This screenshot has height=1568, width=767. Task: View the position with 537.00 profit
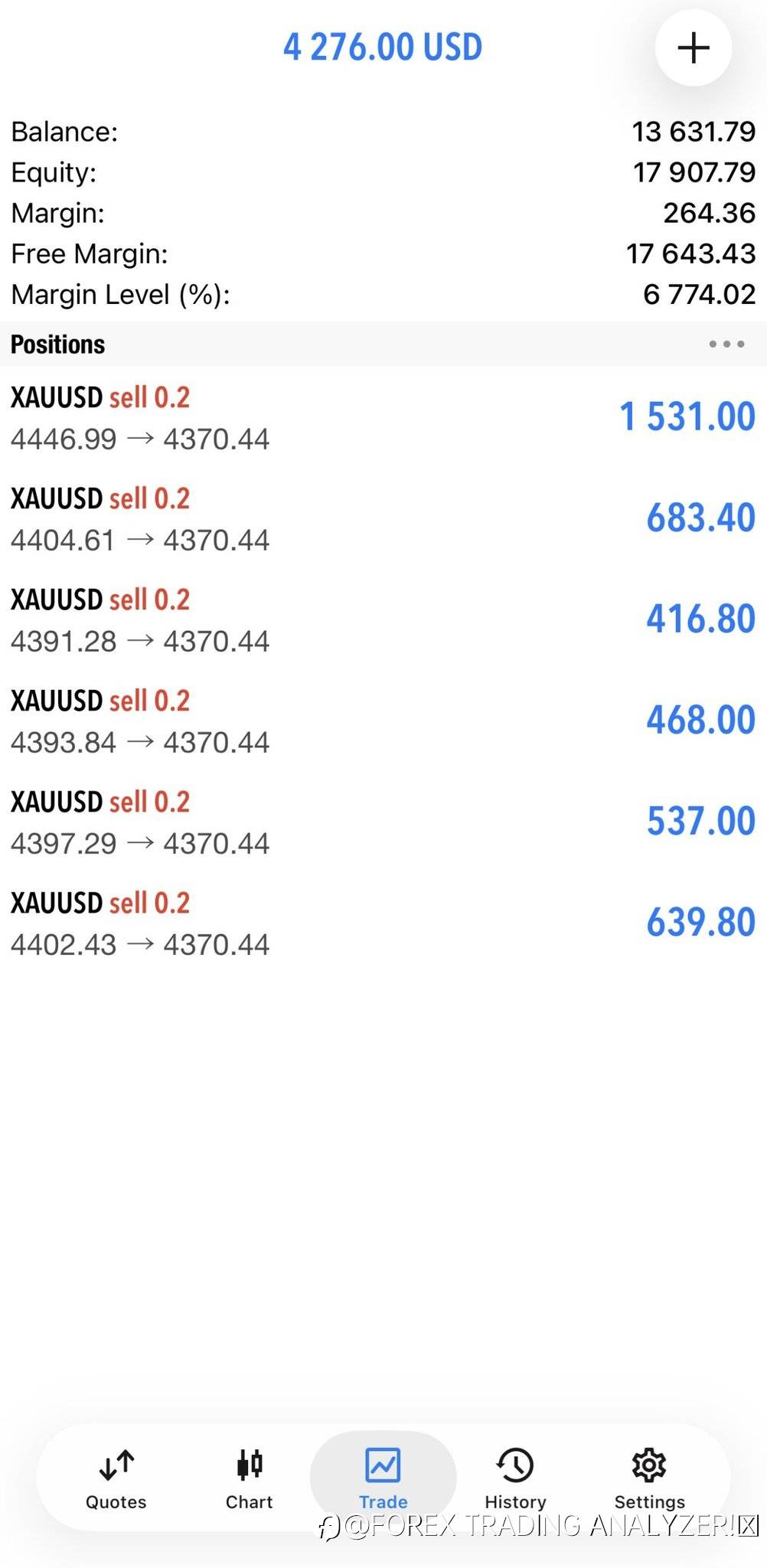pyautogui.click(x=383, y=822)
